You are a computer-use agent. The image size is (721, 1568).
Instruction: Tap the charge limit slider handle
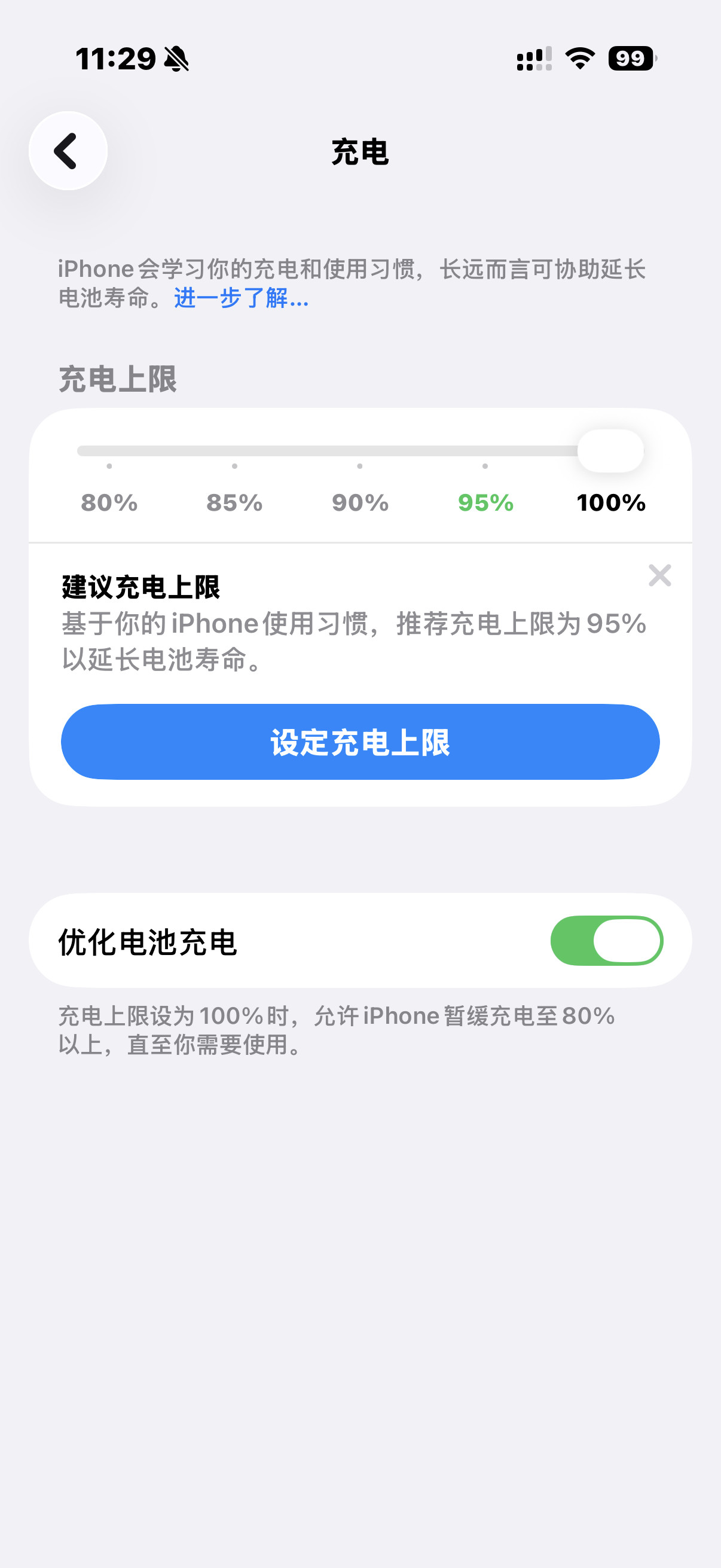click(612, 450)
